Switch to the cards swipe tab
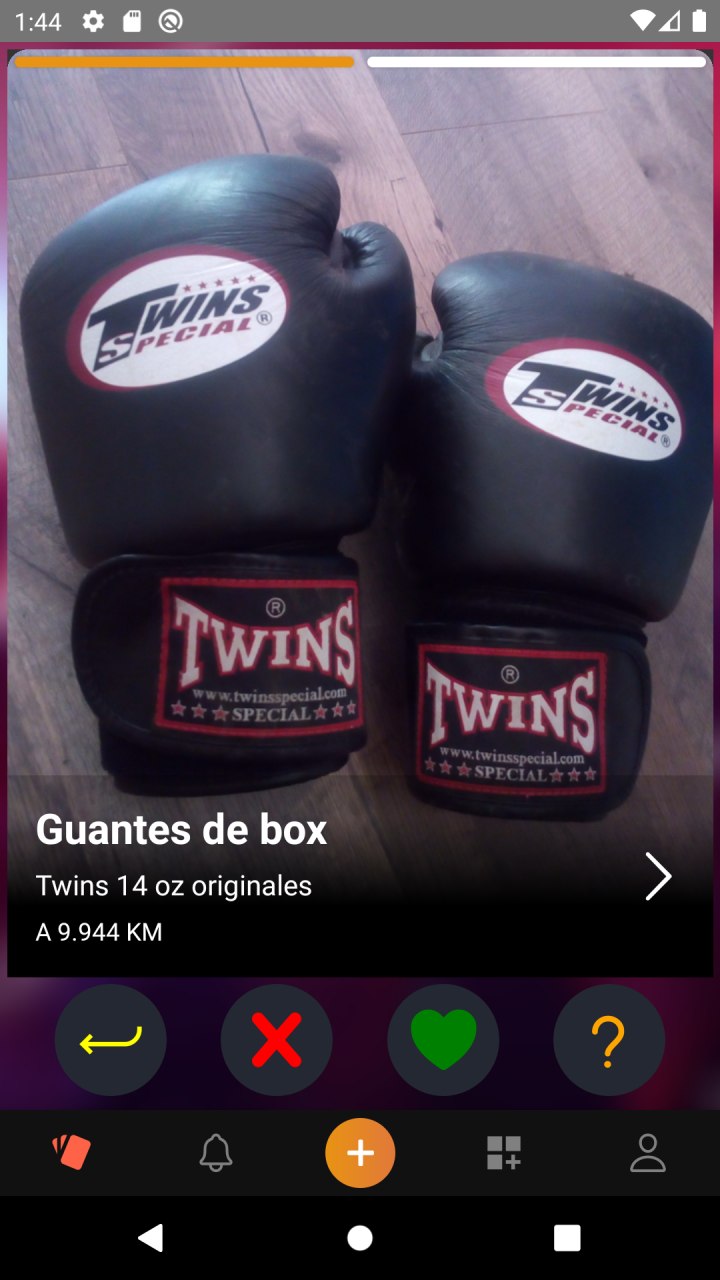The width and height of the screenshot is (720, 1280). (72, 1153)
